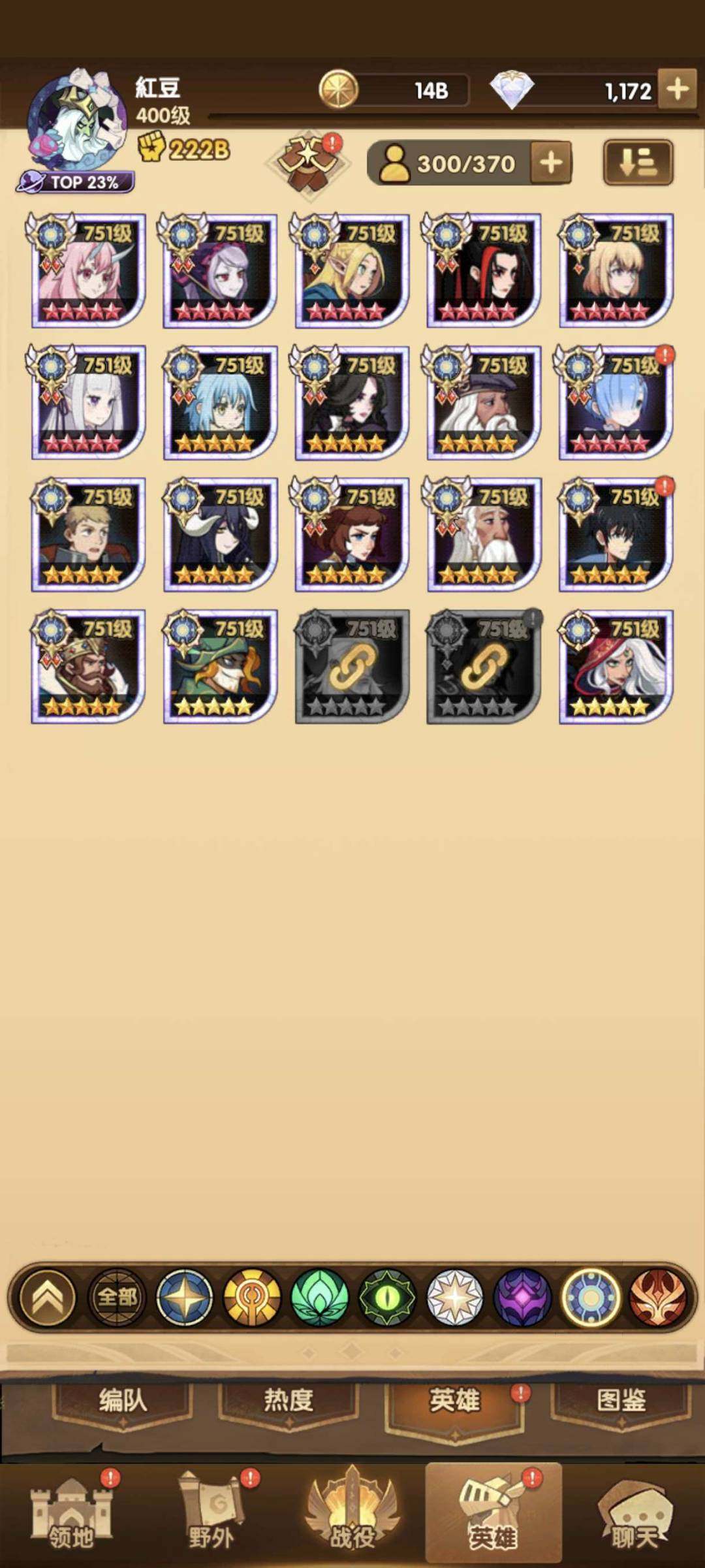The image size is (705, 1568).
Task: Switch to the 编队 formation tab
Action: pos(123,1400)
